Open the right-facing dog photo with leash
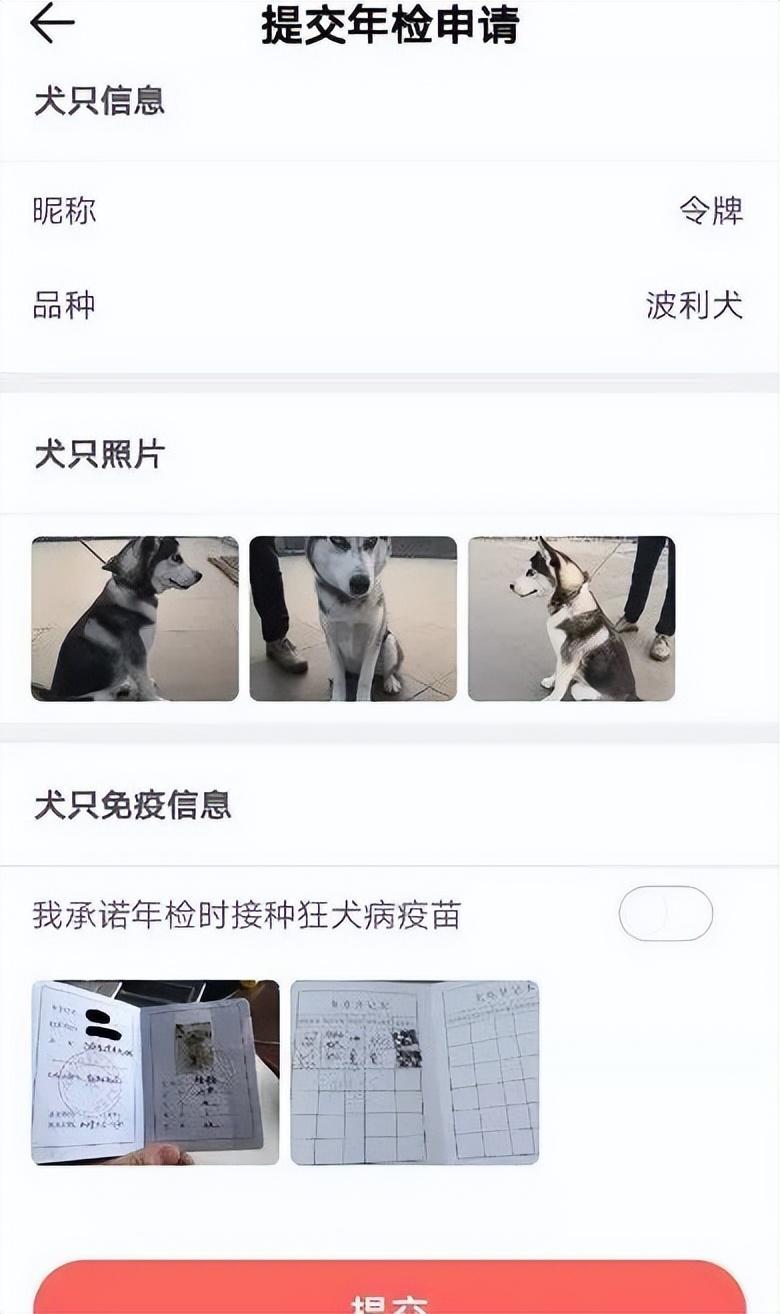The image size is (780, 1314). click(x=135, y=618)
